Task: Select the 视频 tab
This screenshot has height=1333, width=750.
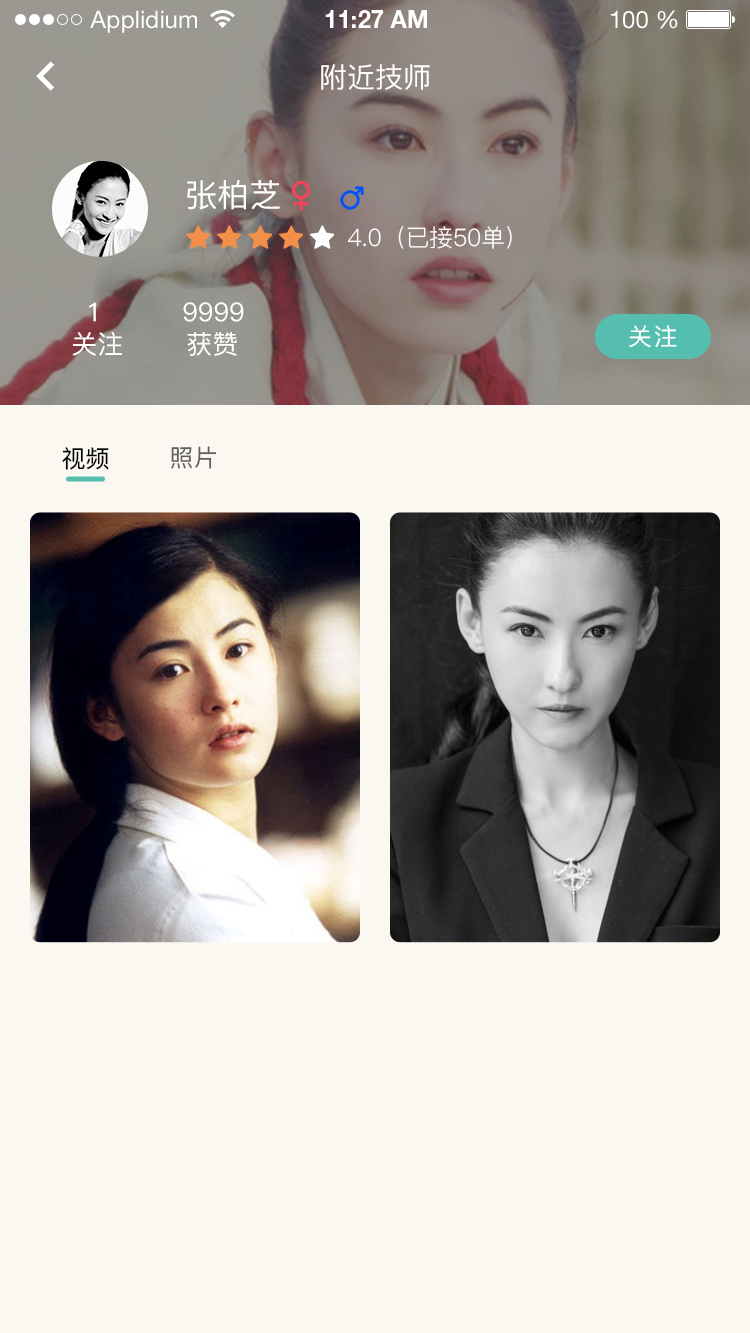Action: point(86,459)
